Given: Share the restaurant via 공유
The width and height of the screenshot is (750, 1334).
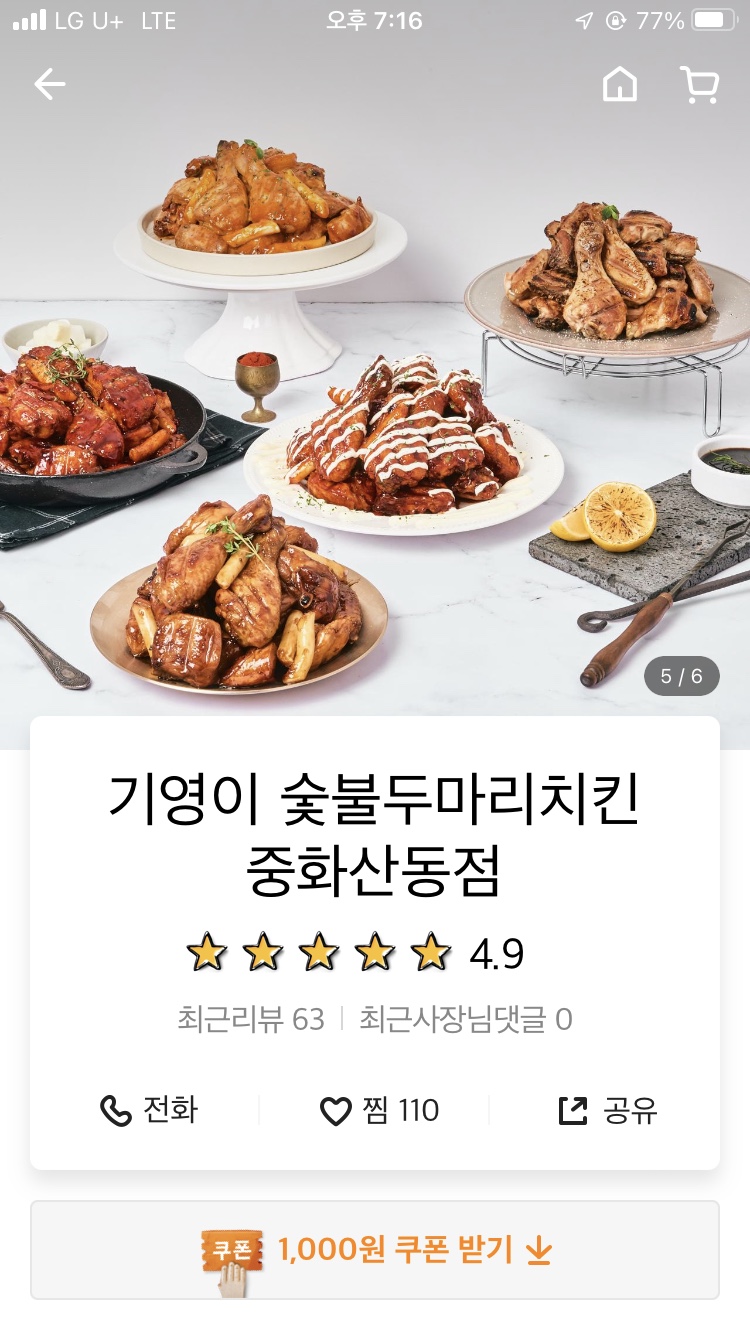Looking at the screenshot, I should tap(607, 1110).
